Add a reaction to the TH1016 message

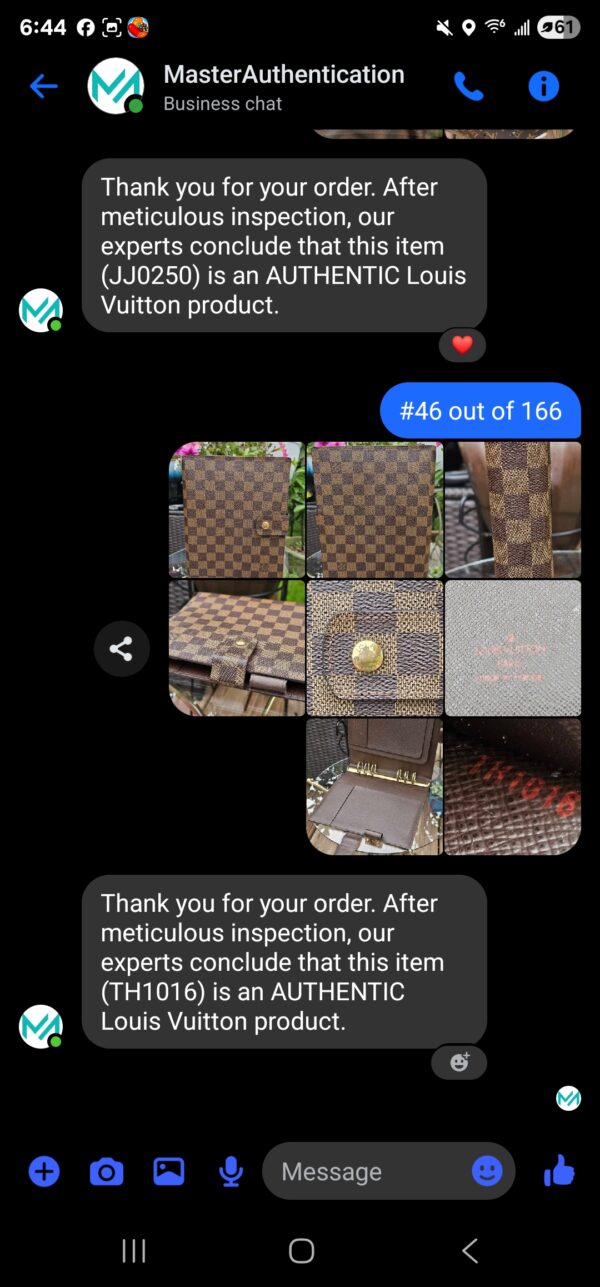459,1062
